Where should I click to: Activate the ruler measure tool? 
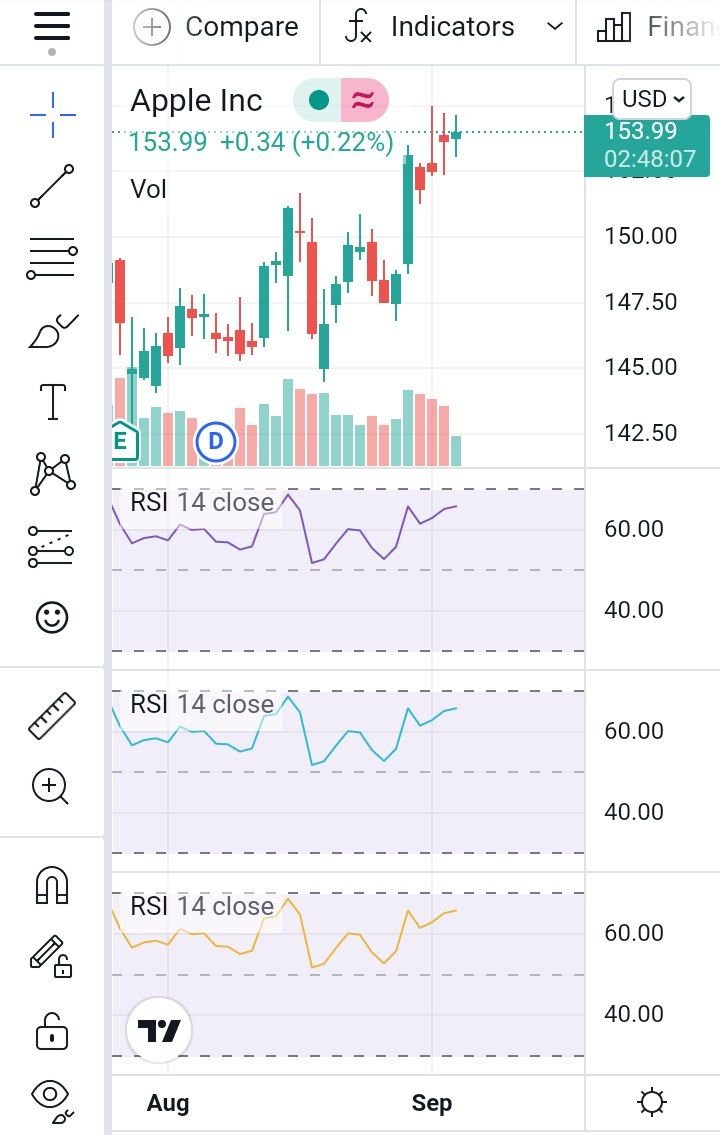(x=52, y=715)
